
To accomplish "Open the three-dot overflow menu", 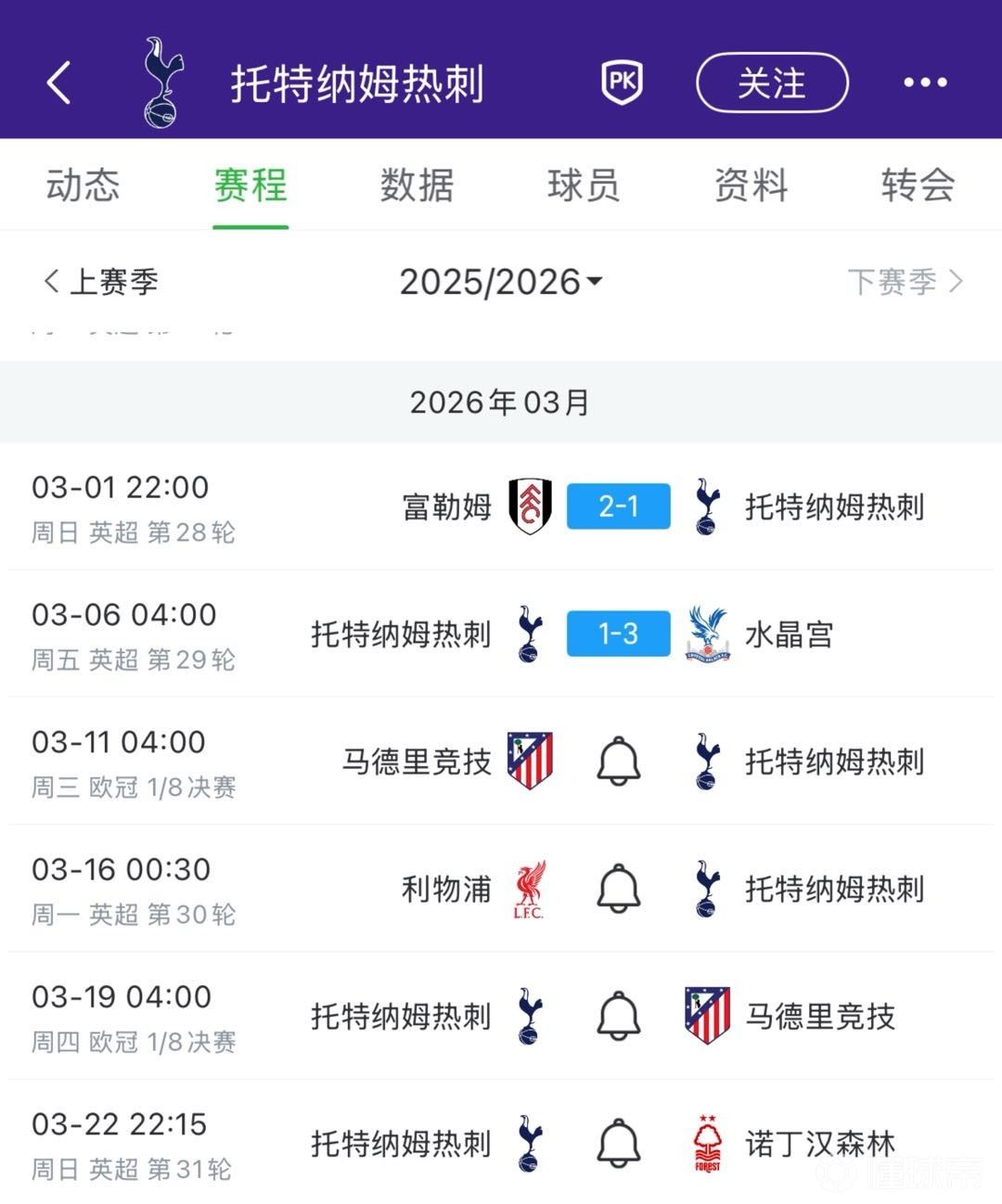I will (925, 83).
